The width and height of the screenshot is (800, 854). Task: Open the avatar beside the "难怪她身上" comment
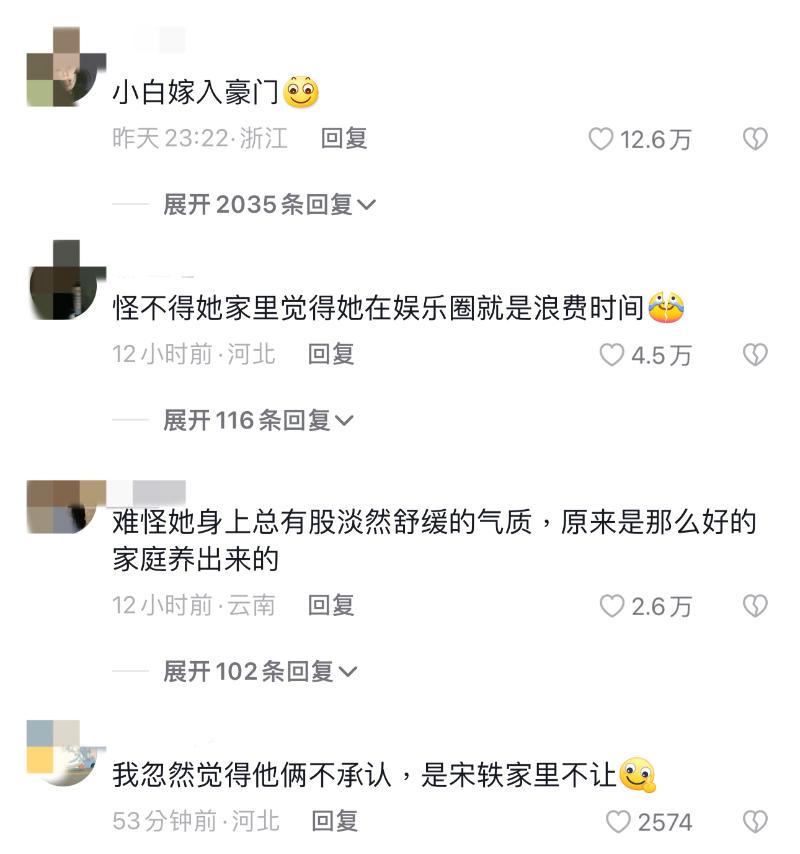pyautogui.click(x=66, y=510)
